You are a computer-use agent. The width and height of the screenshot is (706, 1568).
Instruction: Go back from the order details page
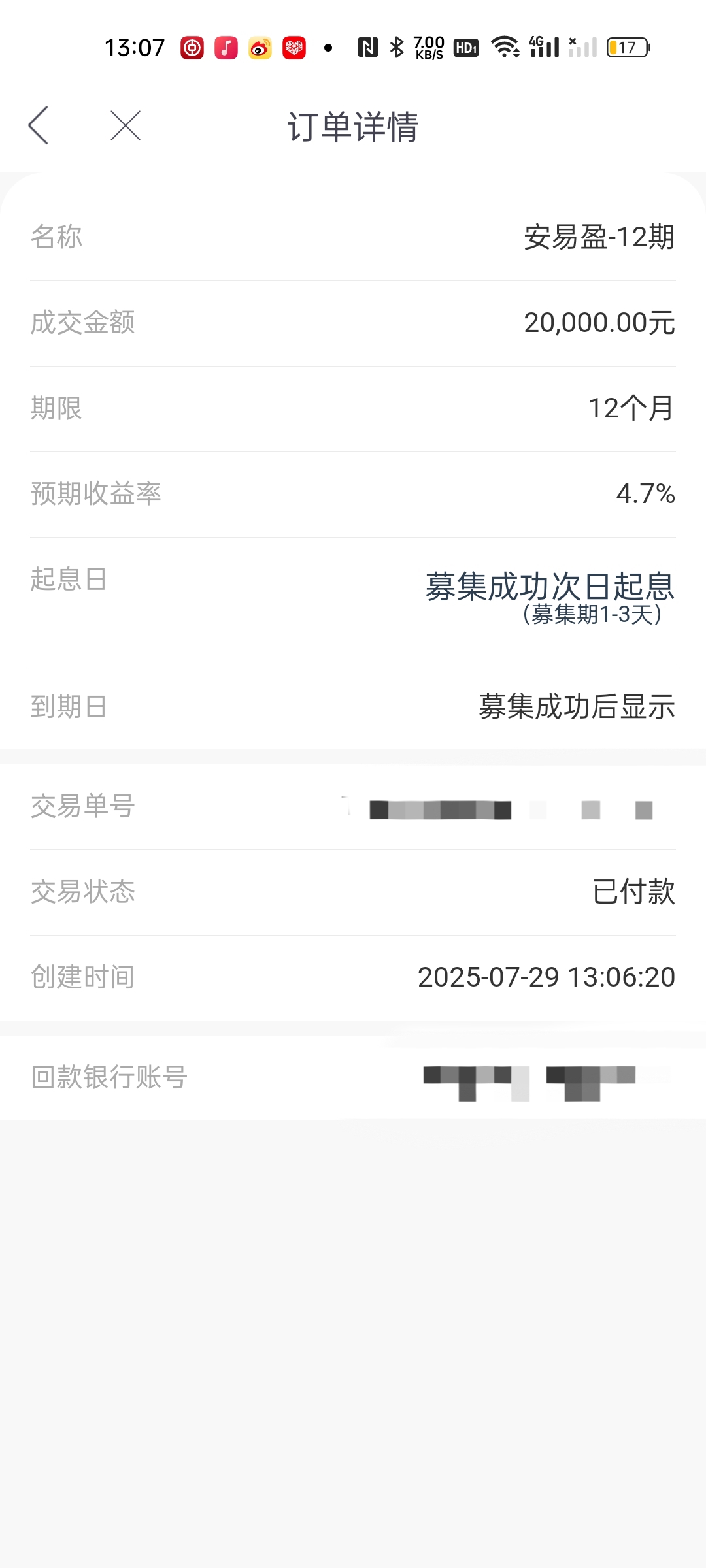point(39,125)
